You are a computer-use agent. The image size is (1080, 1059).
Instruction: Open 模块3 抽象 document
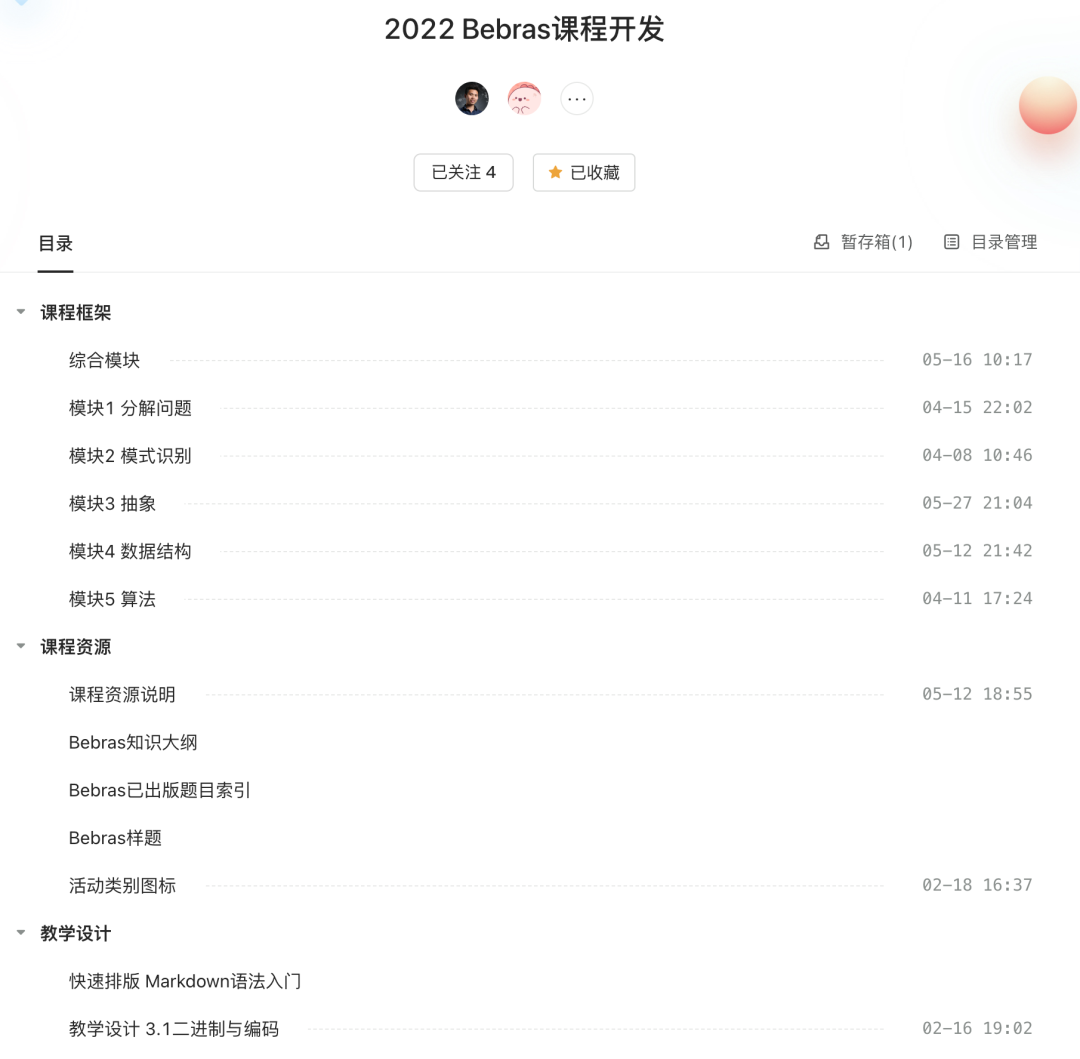(112, 503)
